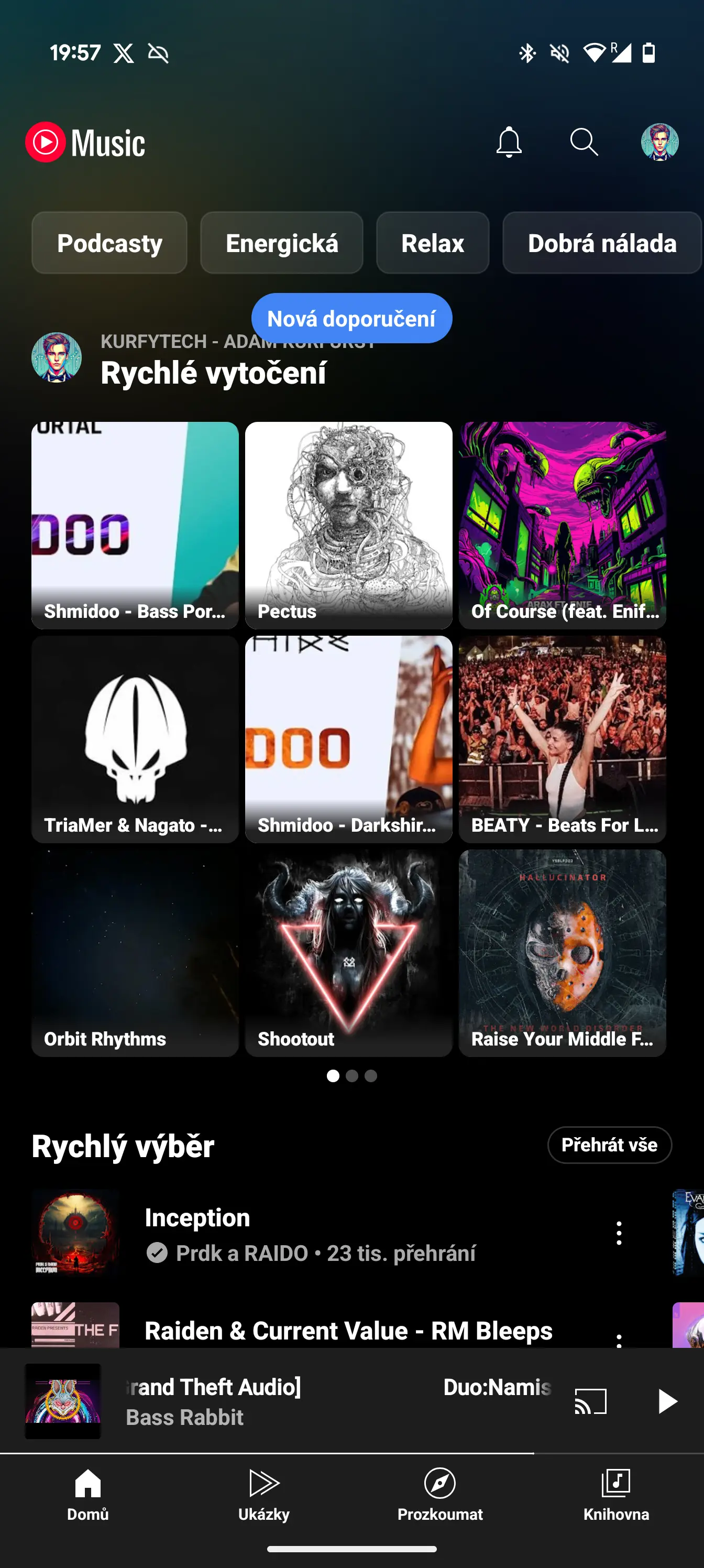Open the Shootout tile

(349, 953)
